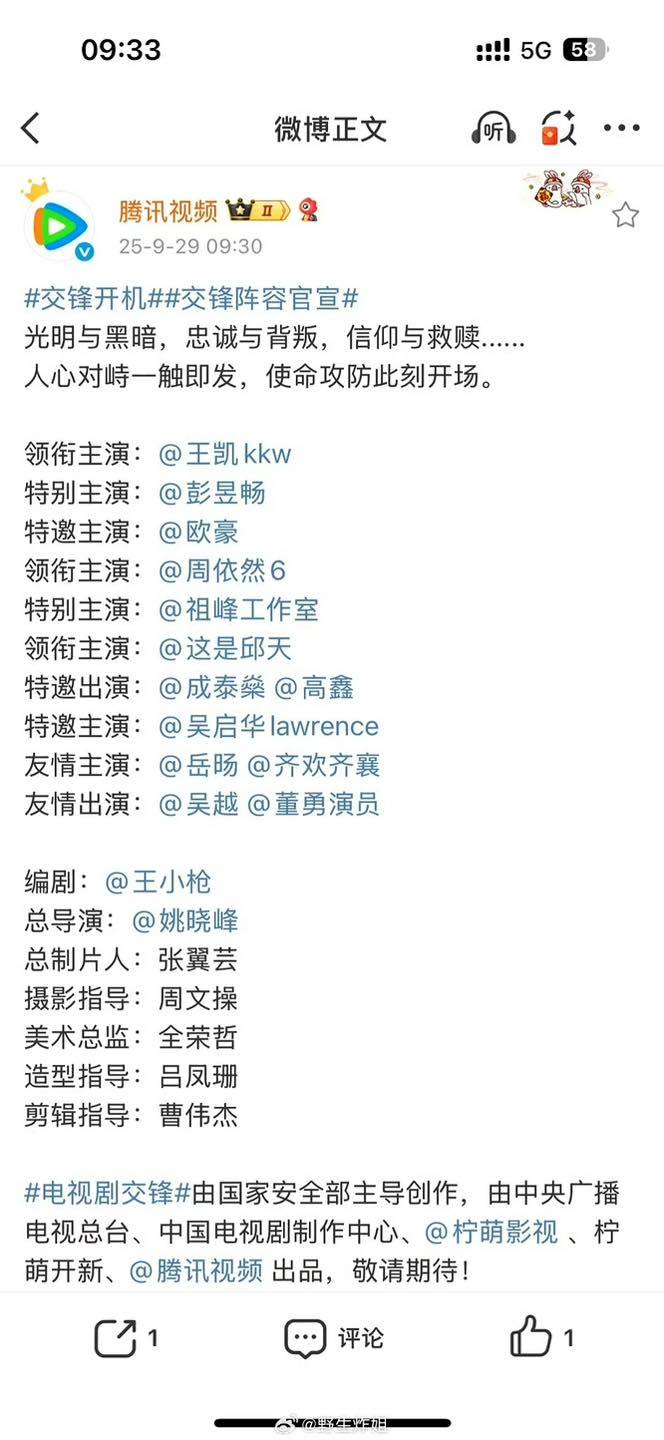Screen dimensions: 664x1440
Task: Go back from the Weibo post
Action: pos(31,128)
